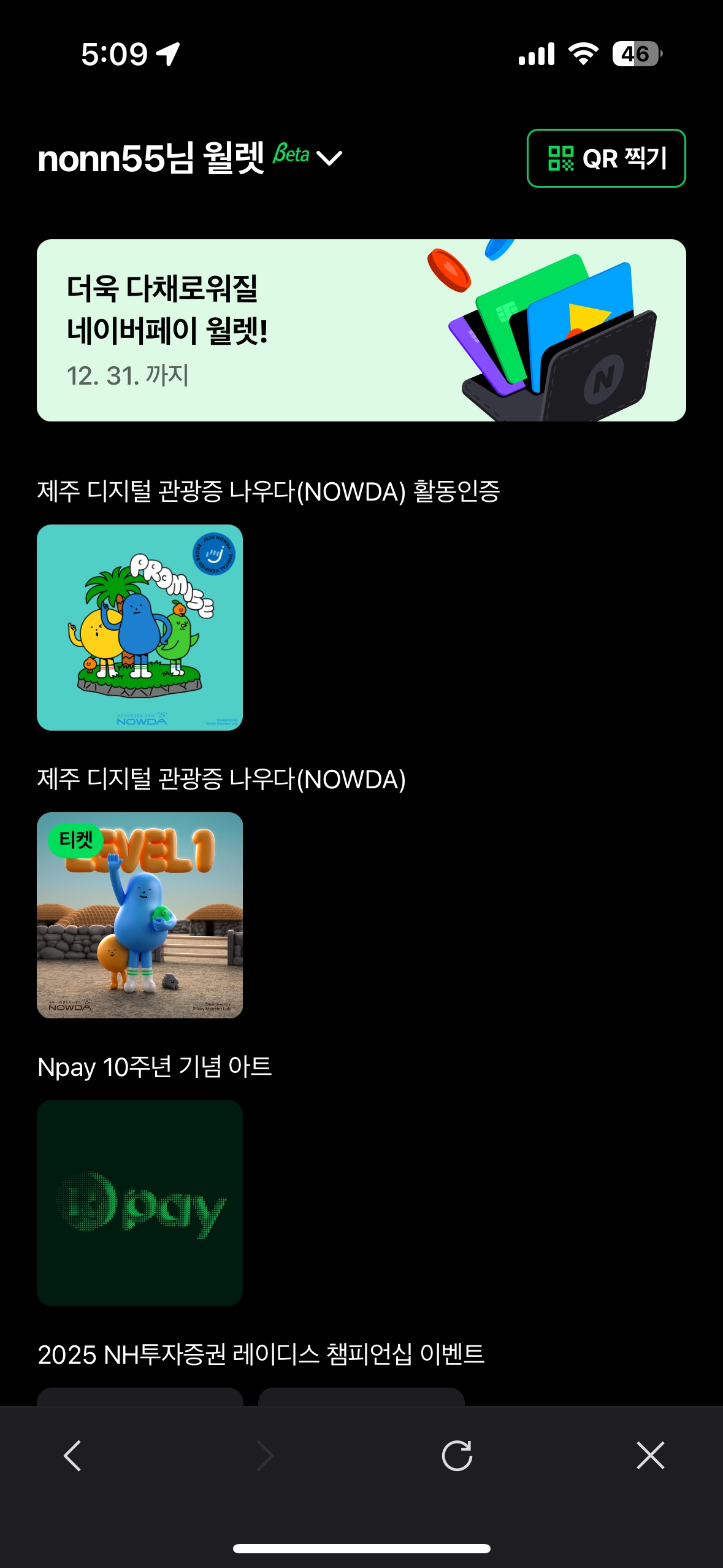View the LEVEL 1 NOWDA ticket card

pos(140,915)
